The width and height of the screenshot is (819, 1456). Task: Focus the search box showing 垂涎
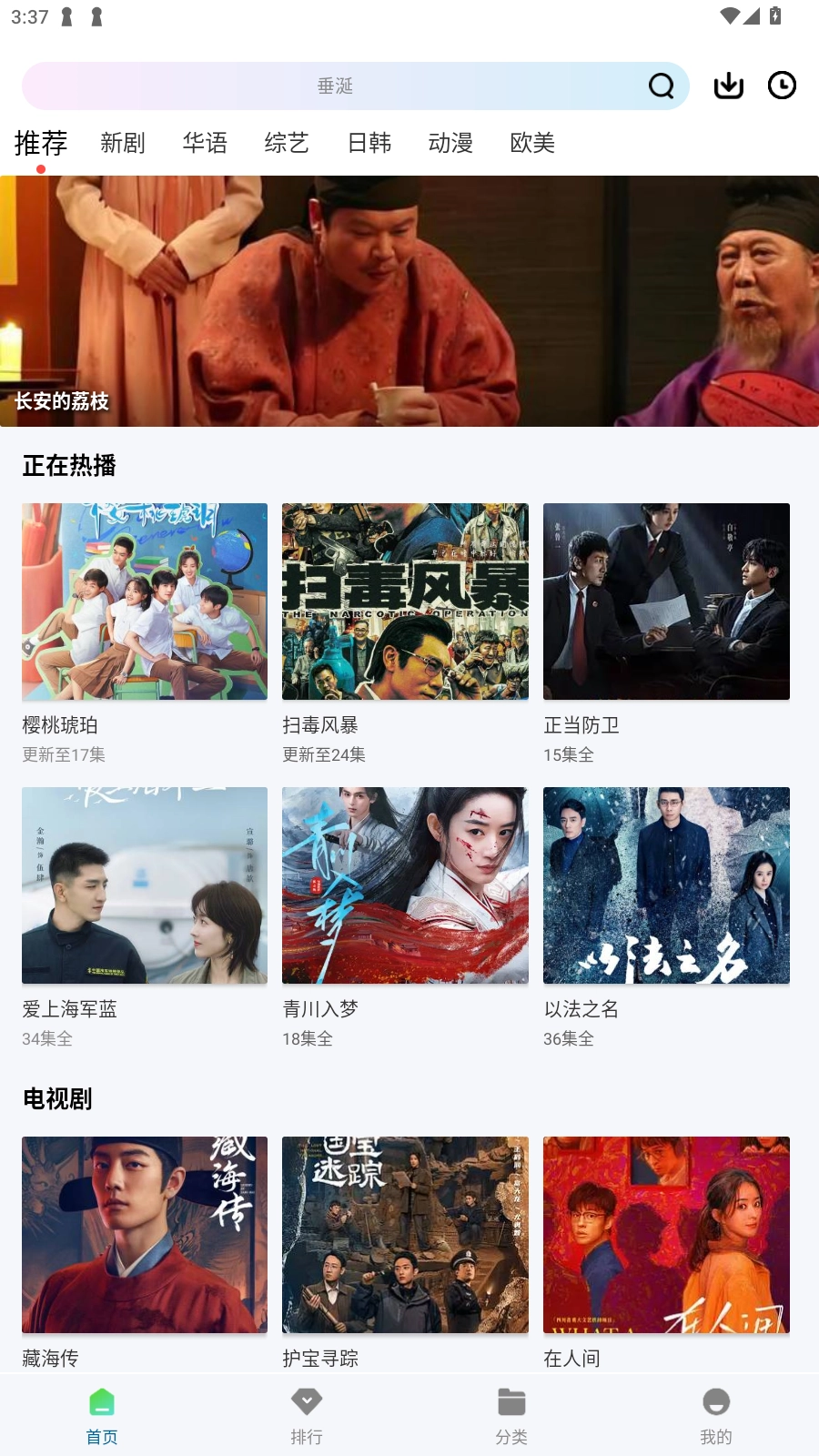point(335,86)
